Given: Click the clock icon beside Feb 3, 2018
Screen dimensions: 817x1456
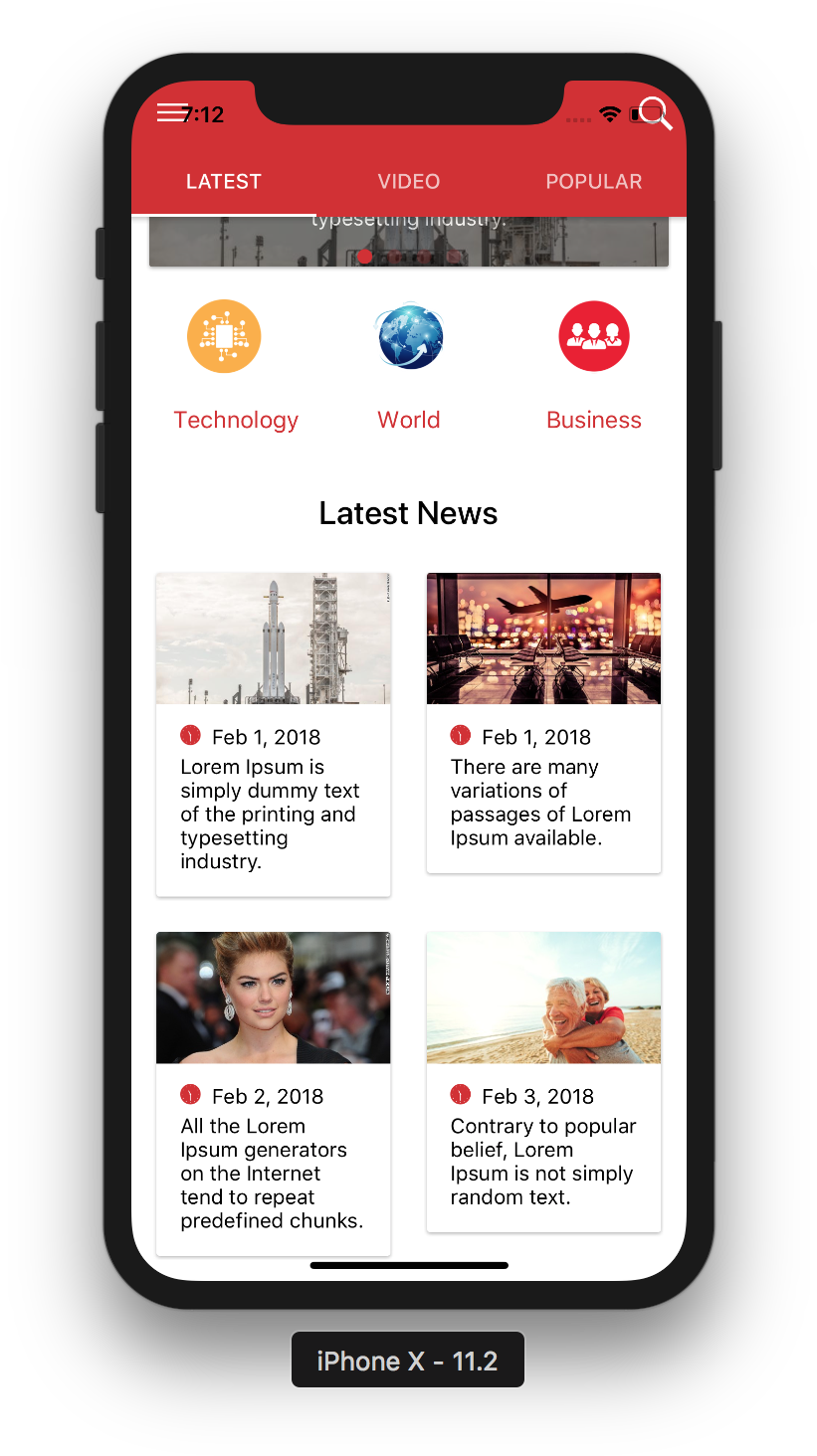Looking at the screenshot, I should coord(461,1094).
